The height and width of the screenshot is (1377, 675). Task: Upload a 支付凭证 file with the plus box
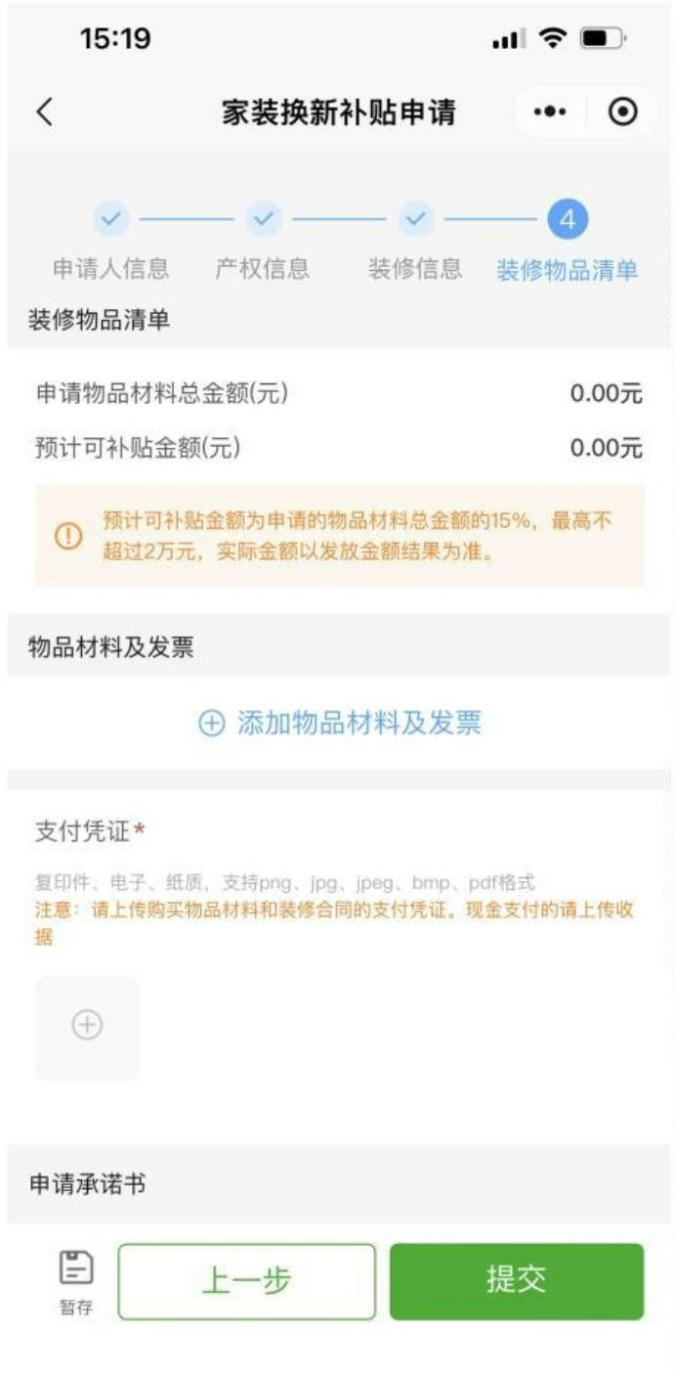(x=88, y=1026)
